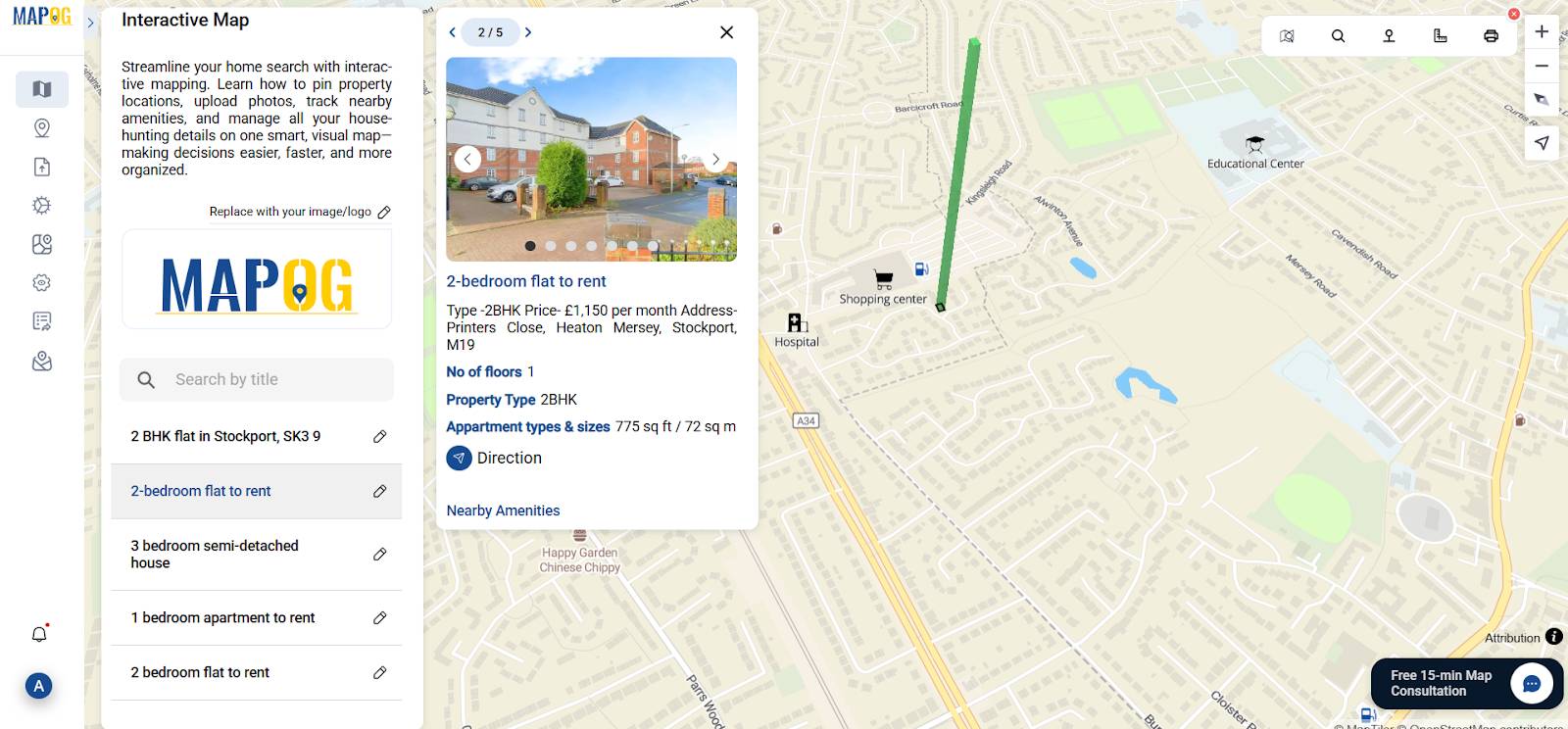Image resolution: width=1568 pixels, height=729 pixels.
Task: Open map search tool
Action: [1338, 36]
